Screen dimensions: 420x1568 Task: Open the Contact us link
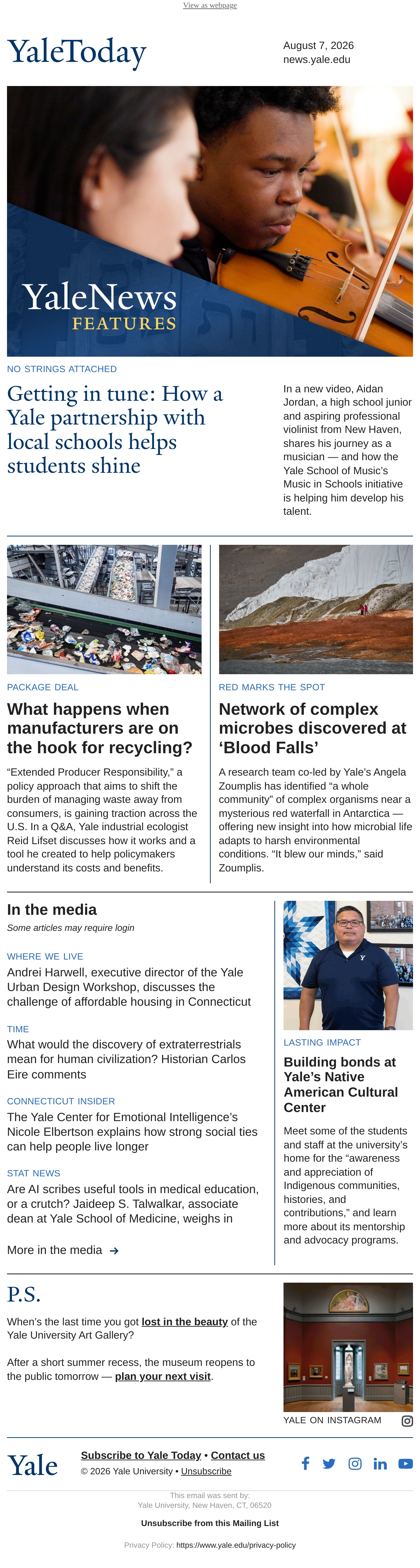238,1455
